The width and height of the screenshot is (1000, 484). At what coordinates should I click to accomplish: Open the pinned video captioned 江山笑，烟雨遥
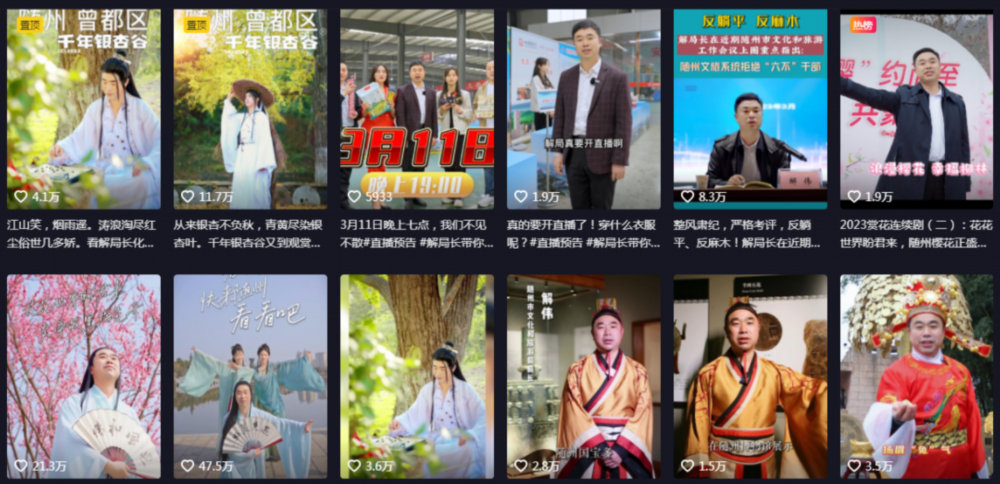[x=83, y=110]
